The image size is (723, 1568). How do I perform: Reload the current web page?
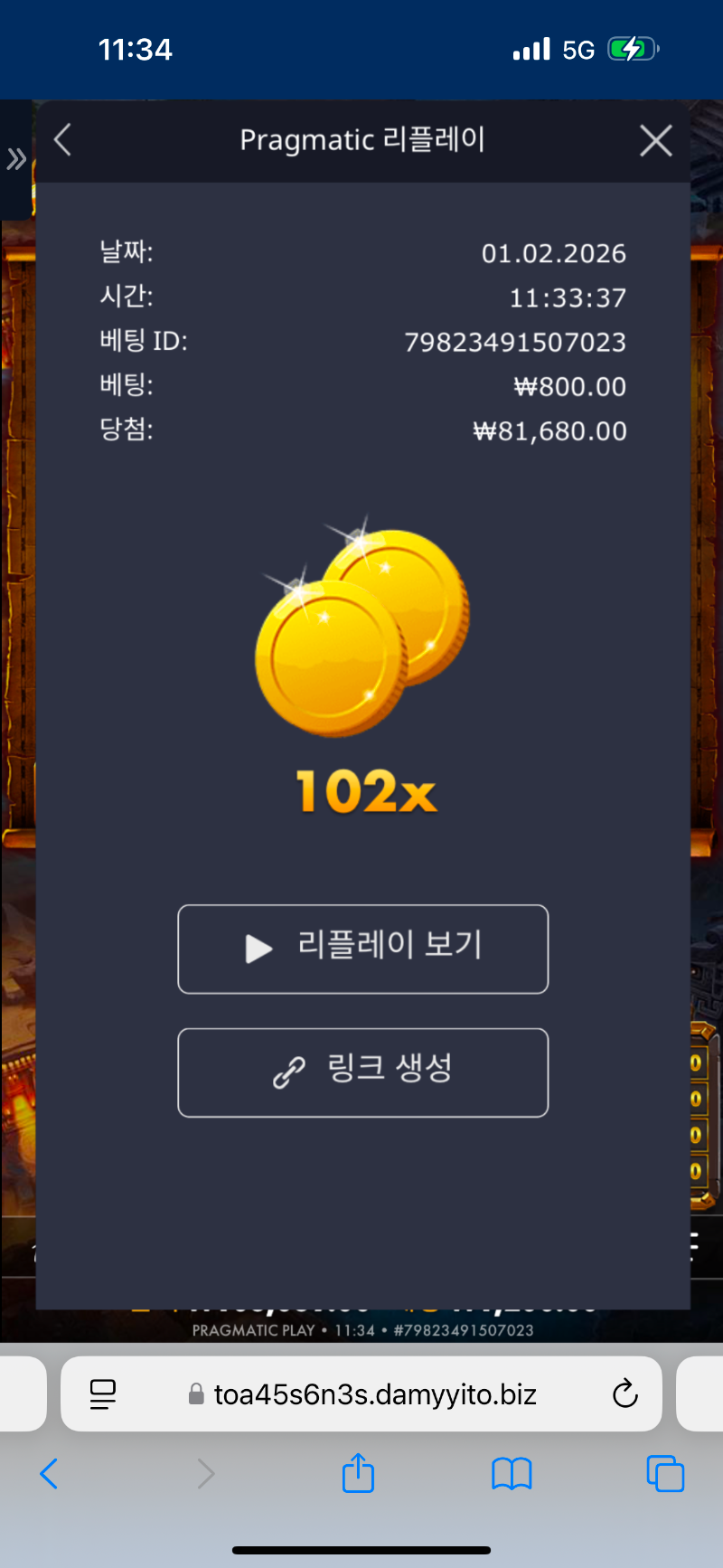coord(624,1393)
